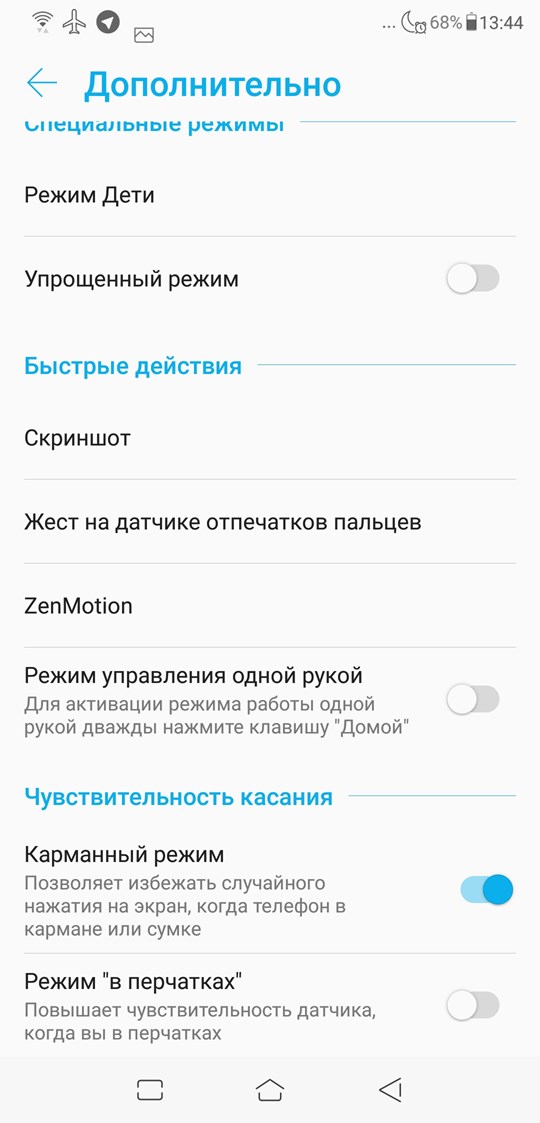Open Режим Дети settings
This screenshot has width=540, height=1123.
coord(270,195)
